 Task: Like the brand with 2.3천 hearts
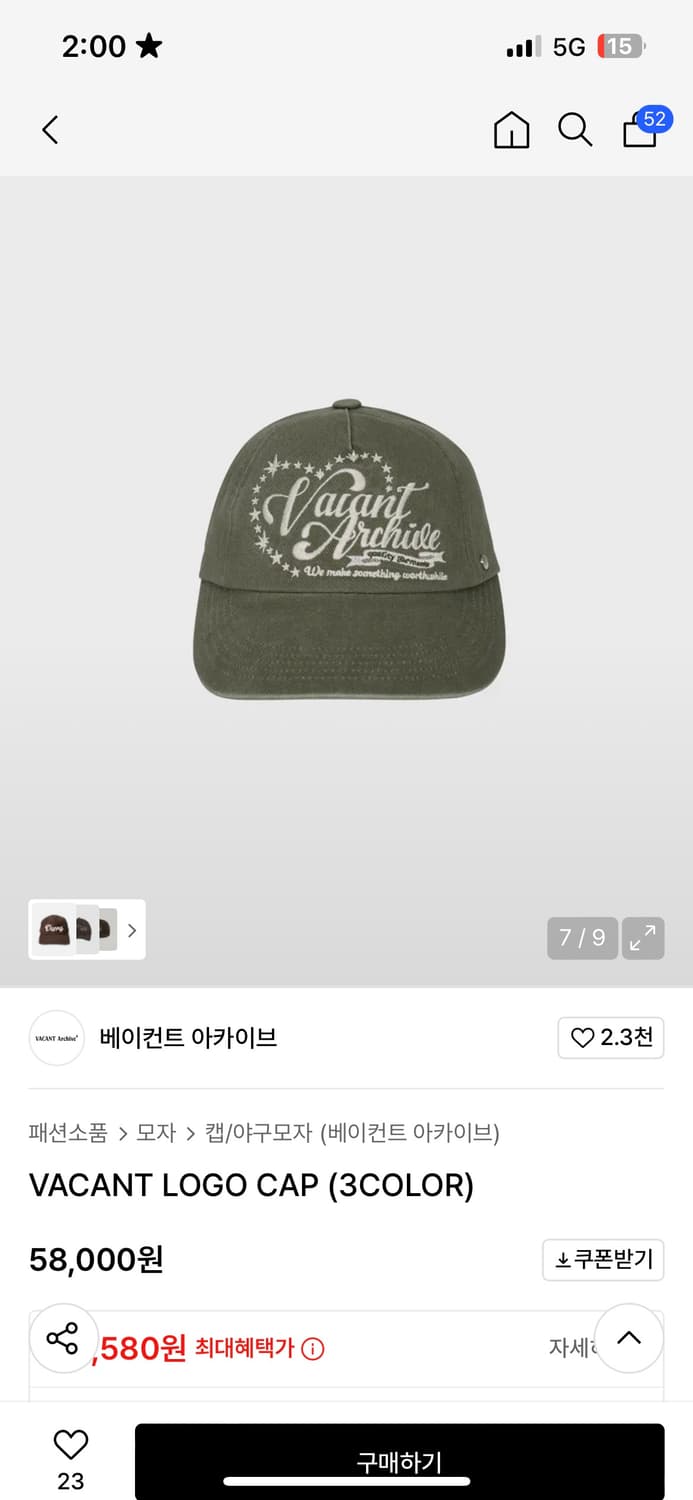pos(611,1038)
